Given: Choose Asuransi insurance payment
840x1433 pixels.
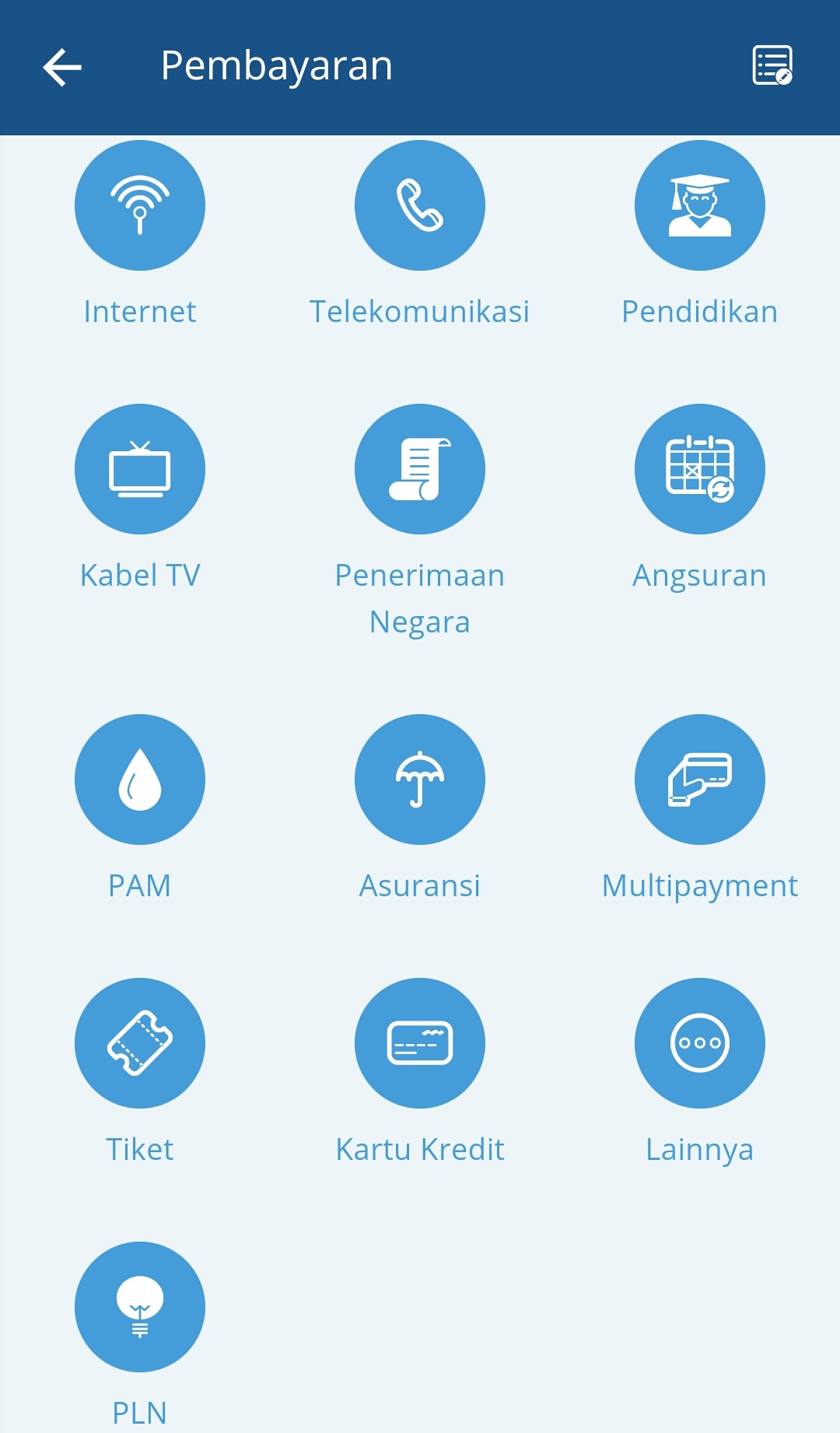Looking at the screenshot, I should [420, 780].
